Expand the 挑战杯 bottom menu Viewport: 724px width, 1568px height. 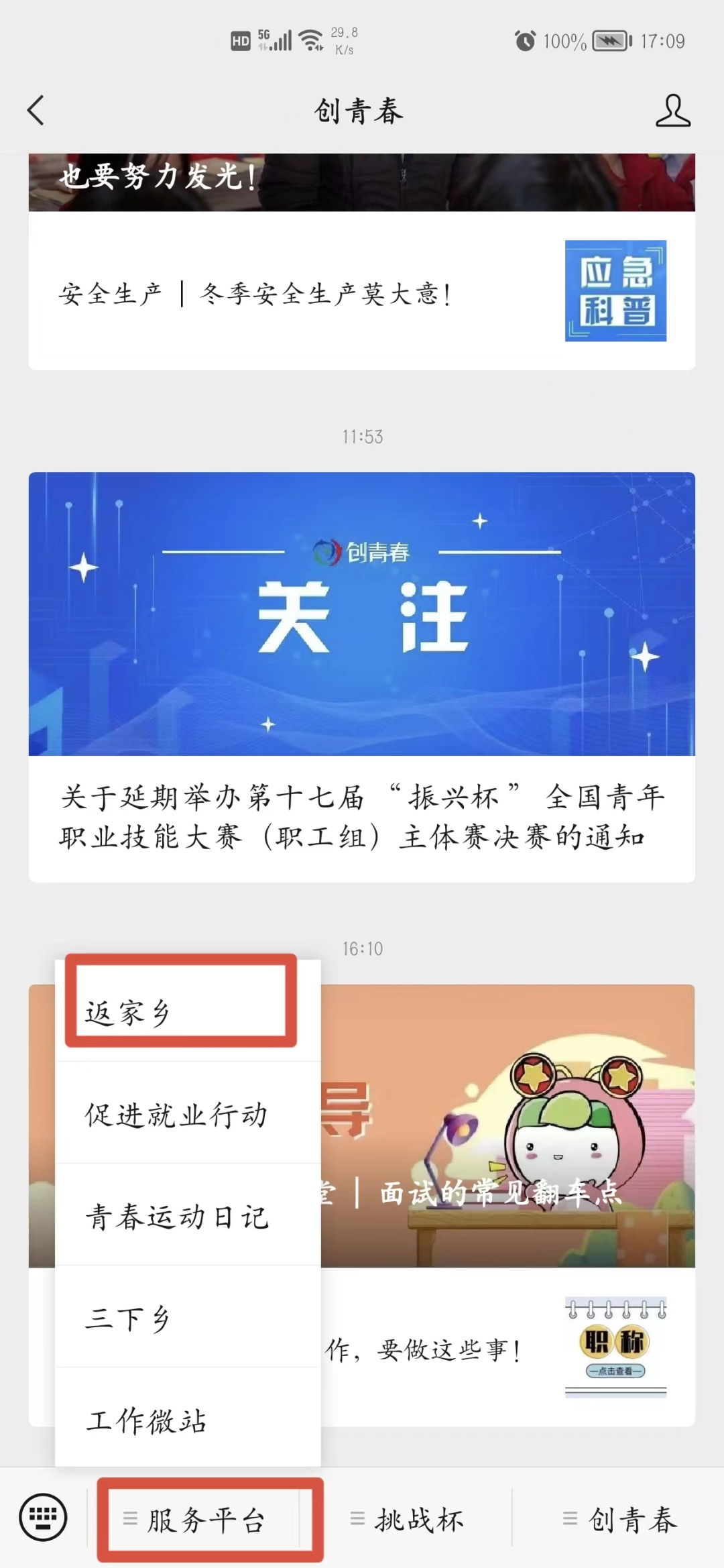point(409,1520)
